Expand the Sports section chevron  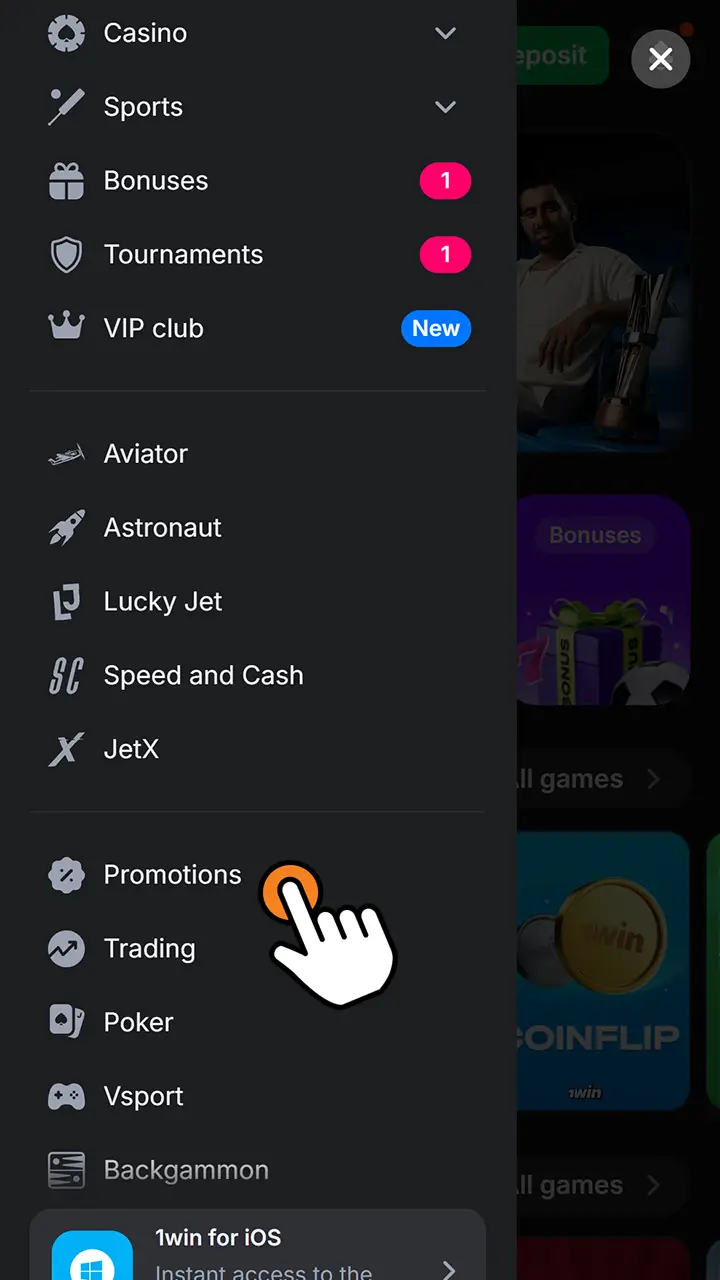pyautogui.click(x=445, y=107)
